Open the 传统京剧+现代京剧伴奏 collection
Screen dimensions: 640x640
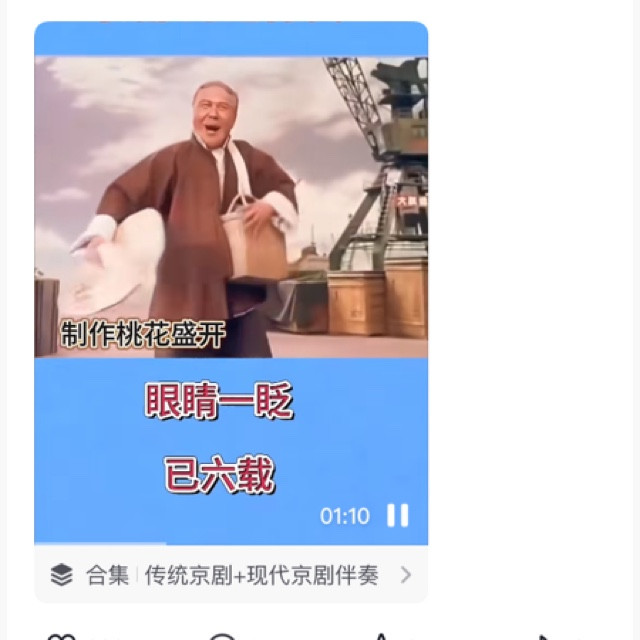pos(232,575)
